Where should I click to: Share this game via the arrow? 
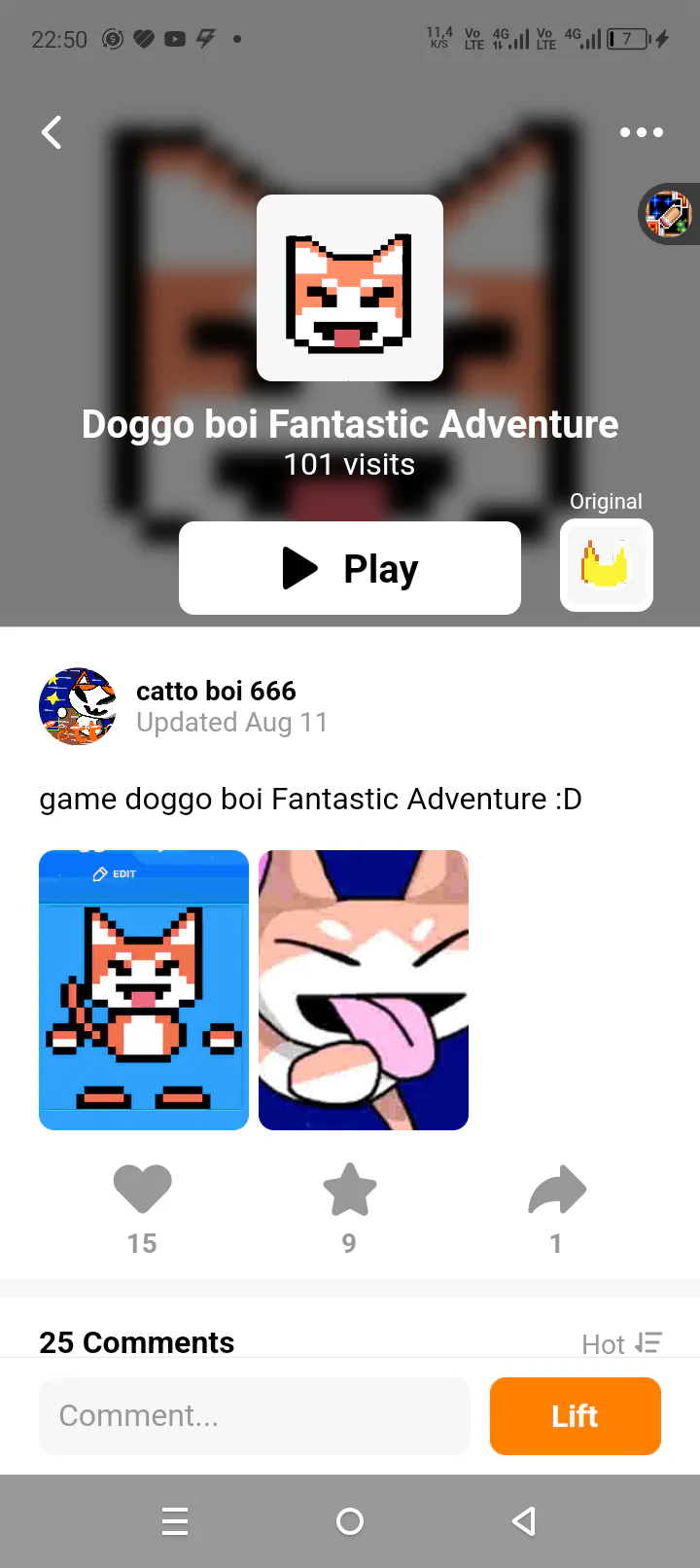(557, 1189)
